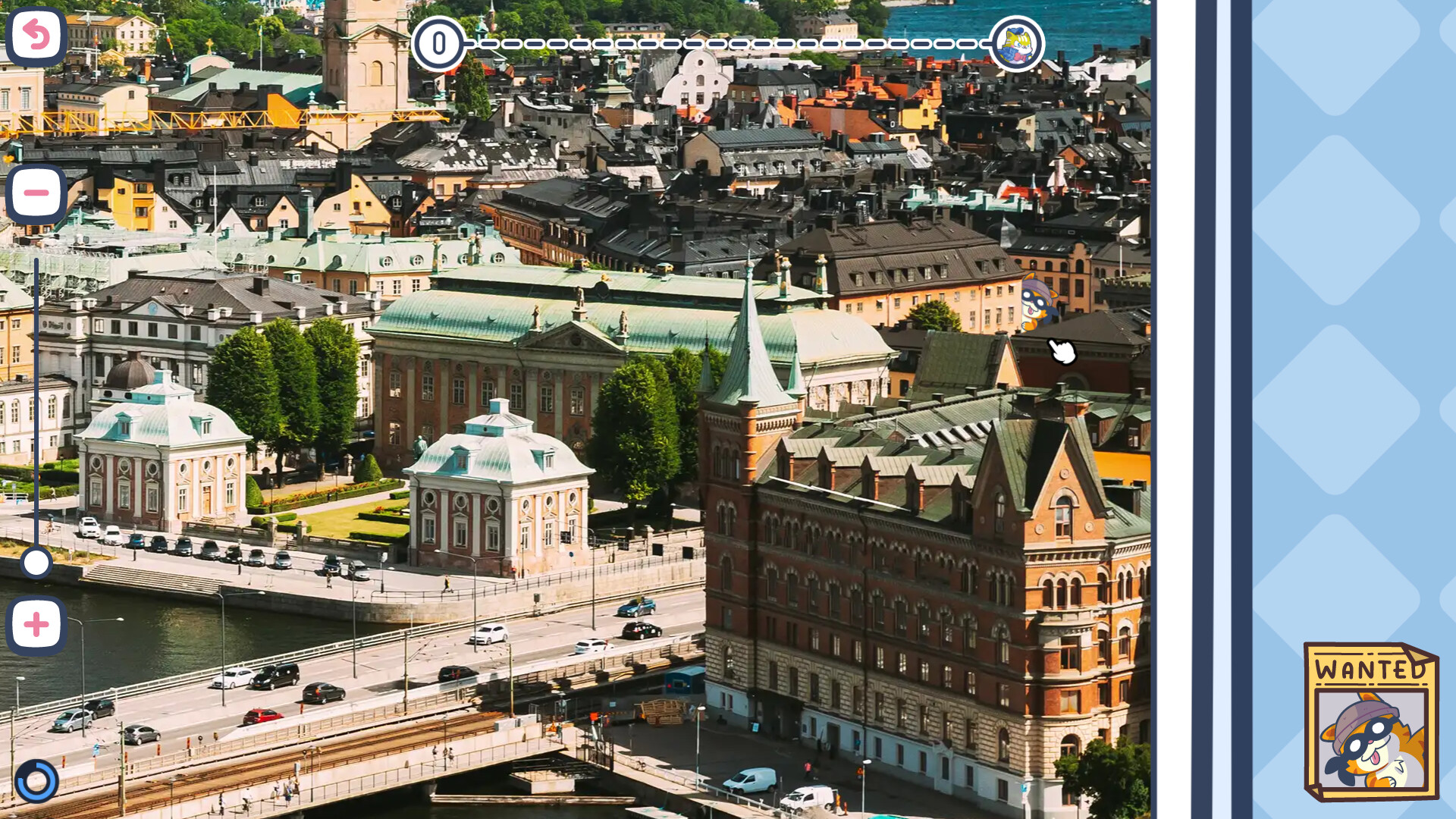The image size is (1456, 819).
Task: Tap the hidden masked fox character
Action: coord(1036,303)
